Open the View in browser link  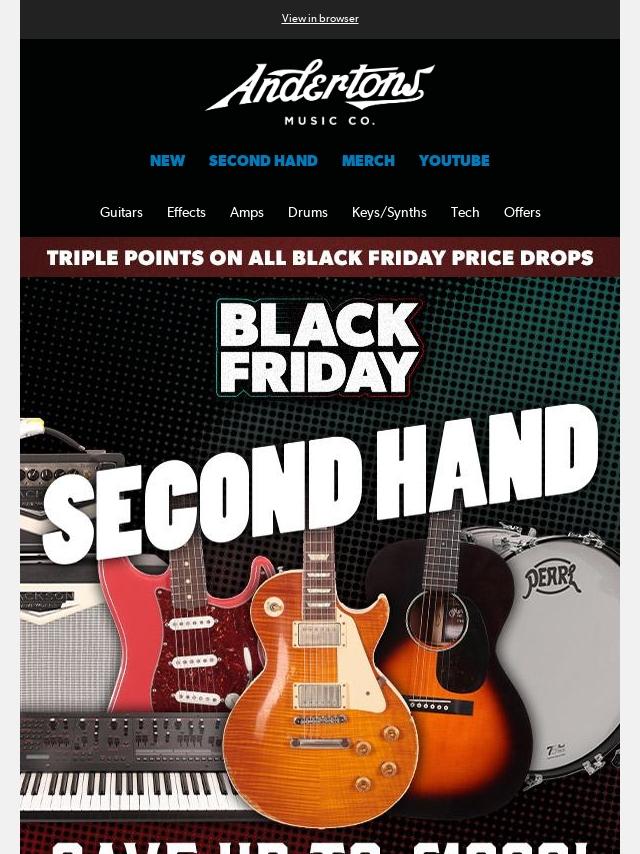320,18
